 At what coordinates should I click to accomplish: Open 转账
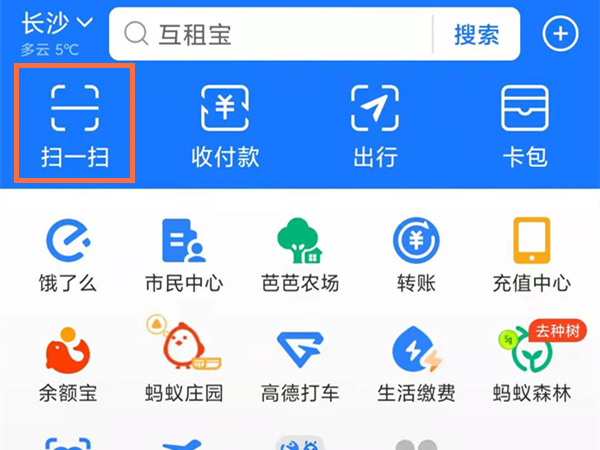[x=416, y=254]
